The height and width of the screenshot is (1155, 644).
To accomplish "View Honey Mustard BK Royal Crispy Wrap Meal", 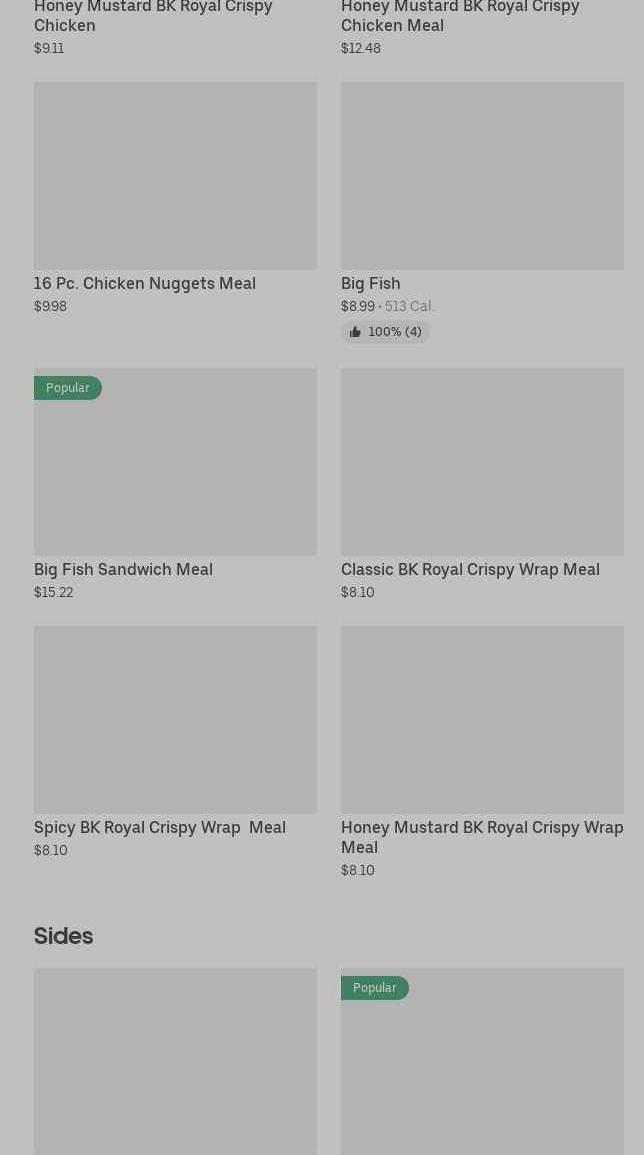I will 482,720.
